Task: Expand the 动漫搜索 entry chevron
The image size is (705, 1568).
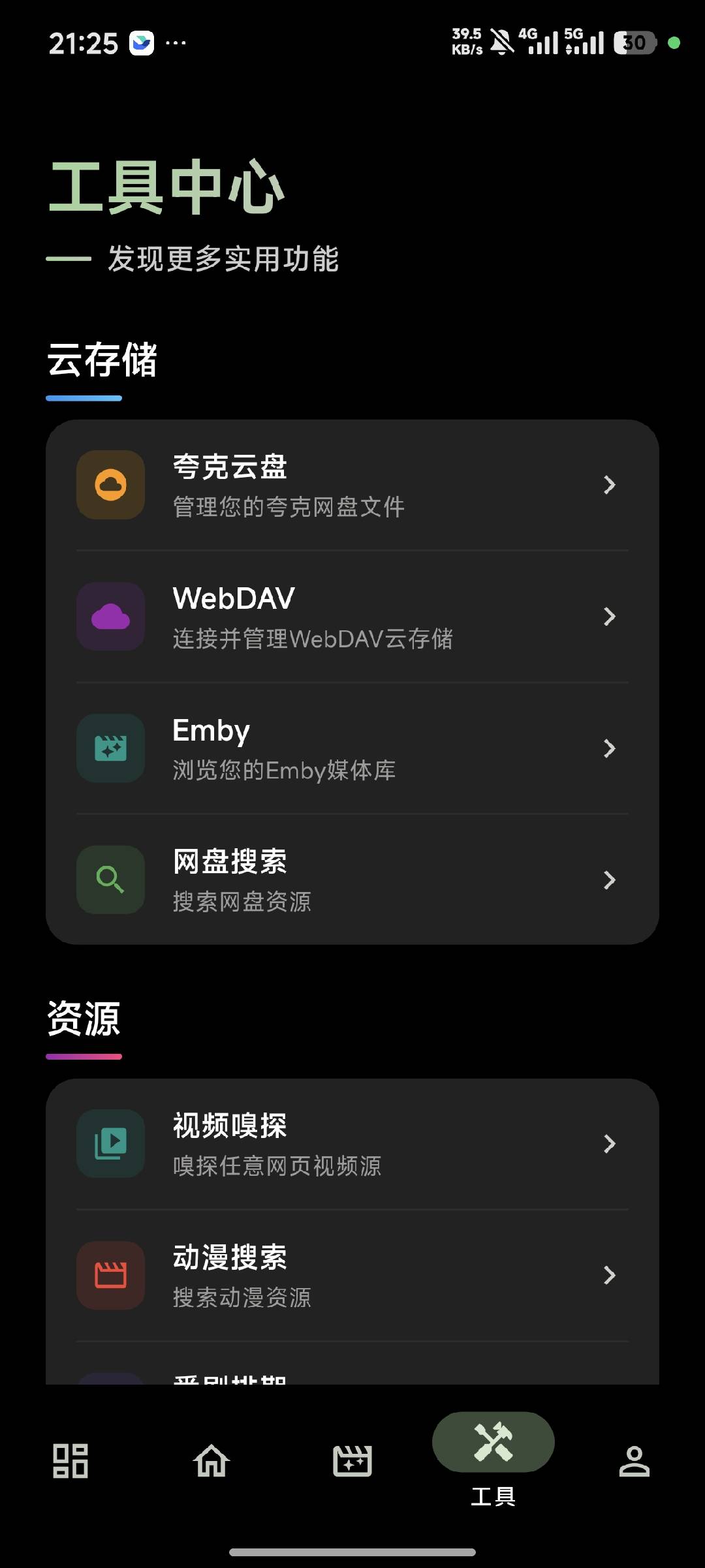Action: 610,1276
